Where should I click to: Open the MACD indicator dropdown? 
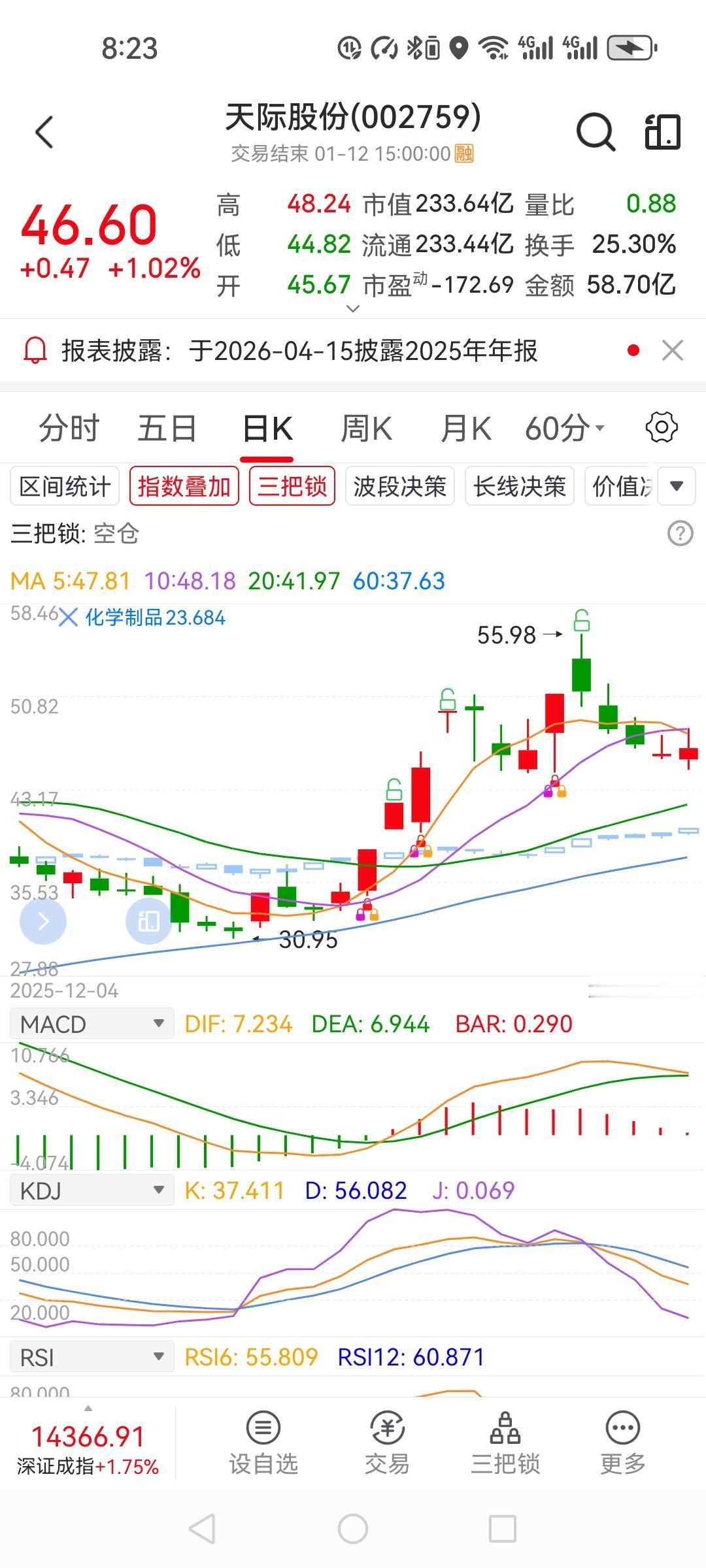tap(92, 1023)
